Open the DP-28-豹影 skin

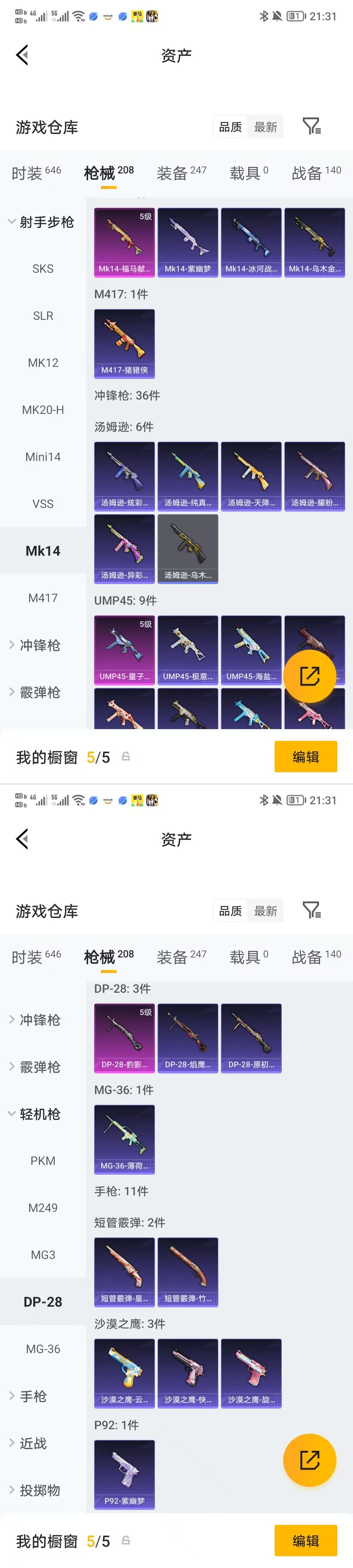pos(124,1038)
